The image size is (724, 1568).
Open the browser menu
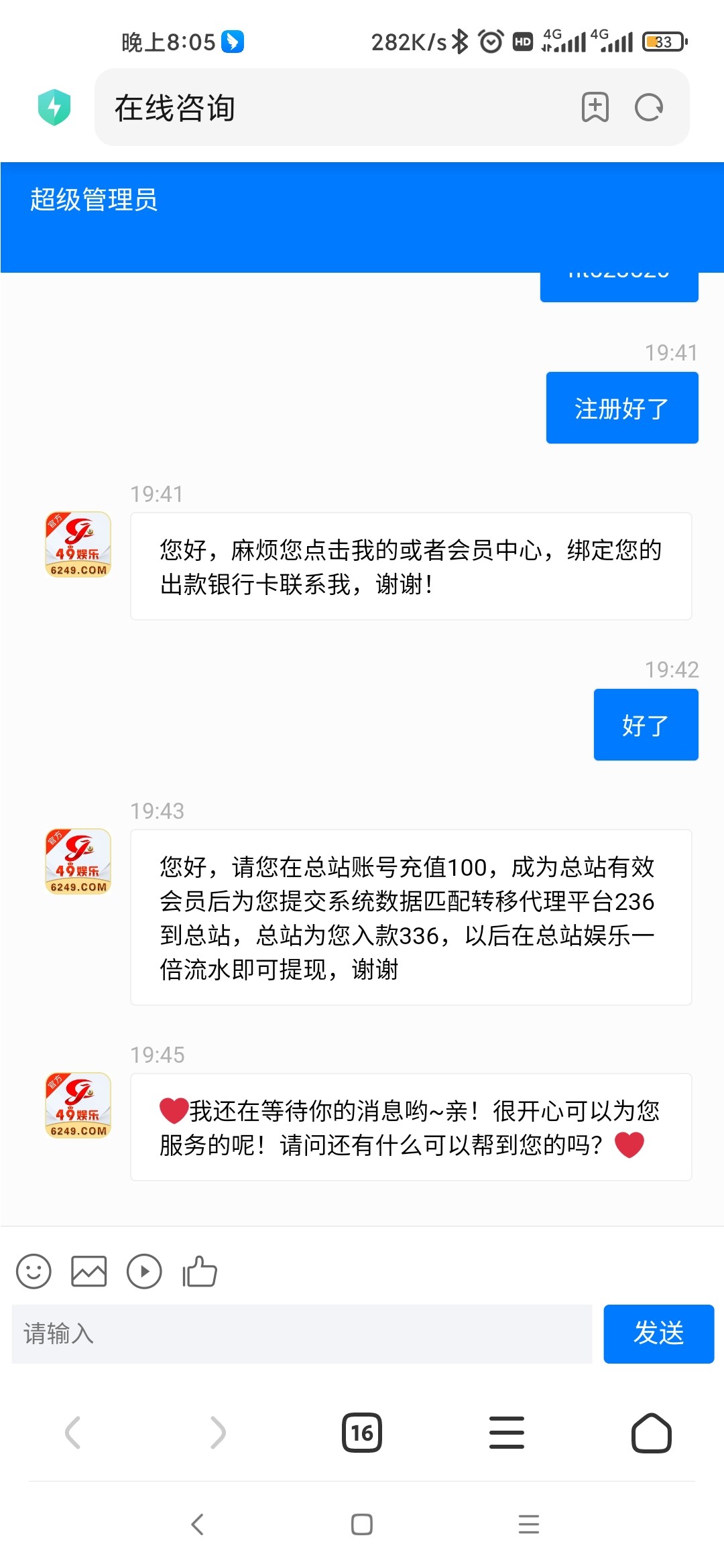pos(507,1433)
